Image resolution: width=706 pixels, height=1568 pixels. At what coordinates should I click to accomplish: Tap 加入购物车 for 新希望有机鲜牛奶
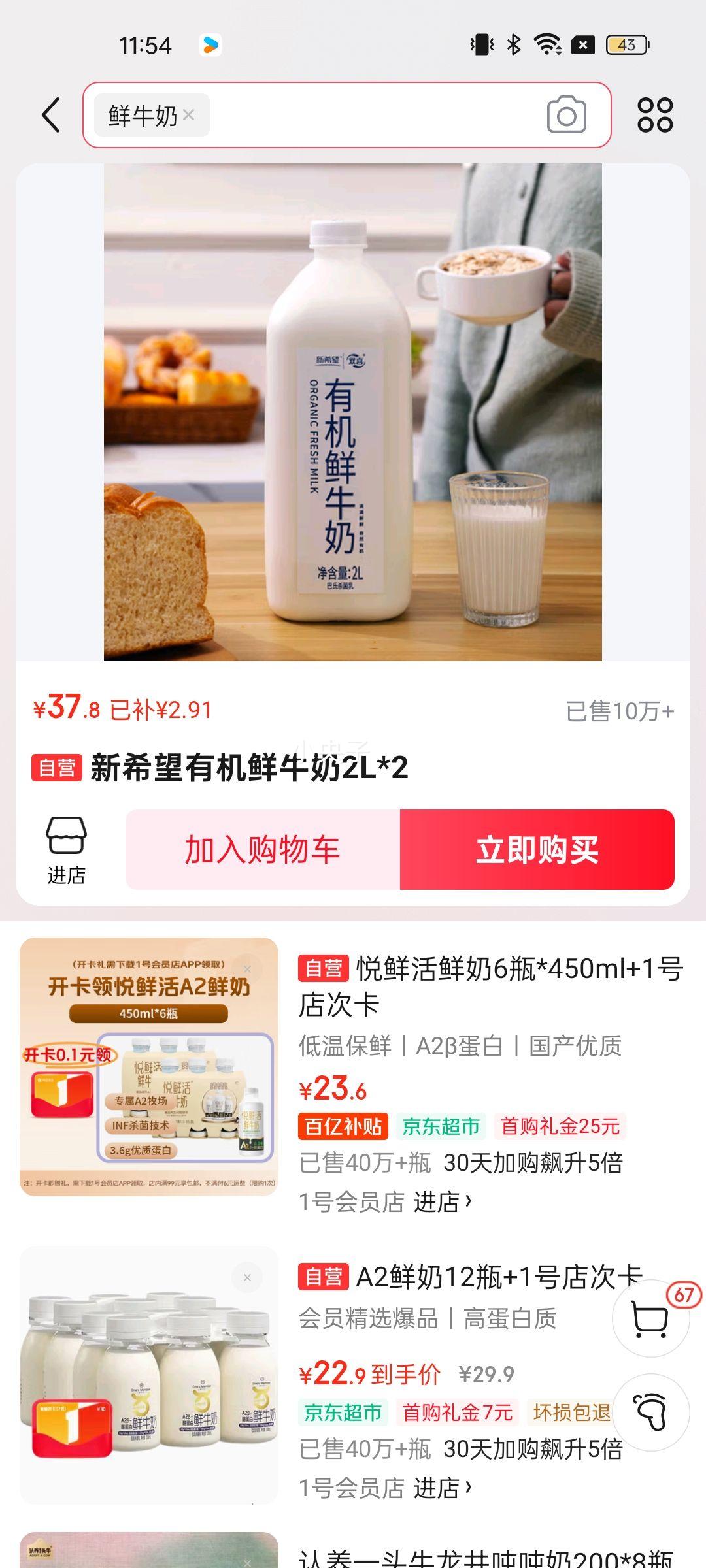(263, 849)
